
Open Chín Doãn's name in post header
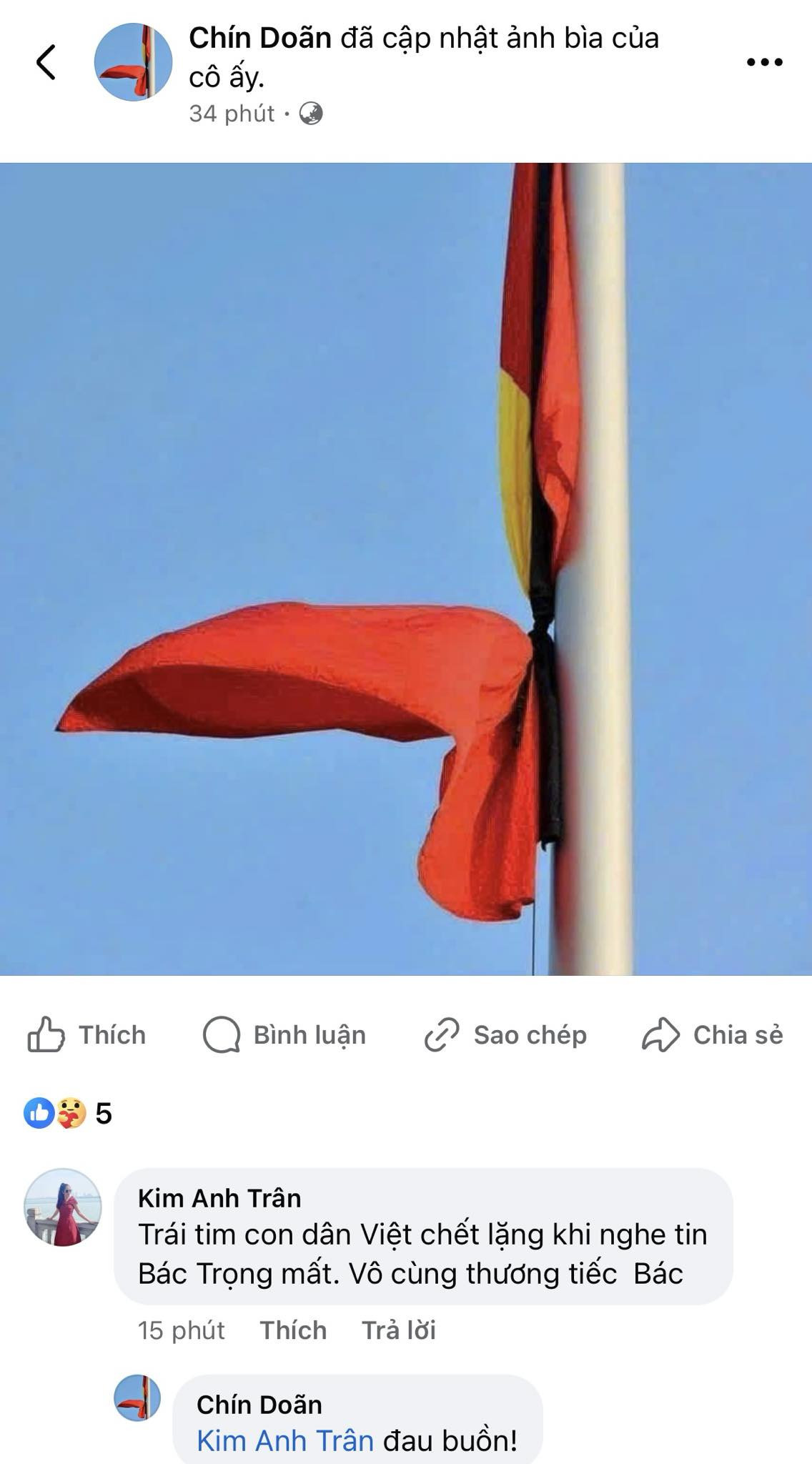tap(260, 39)
